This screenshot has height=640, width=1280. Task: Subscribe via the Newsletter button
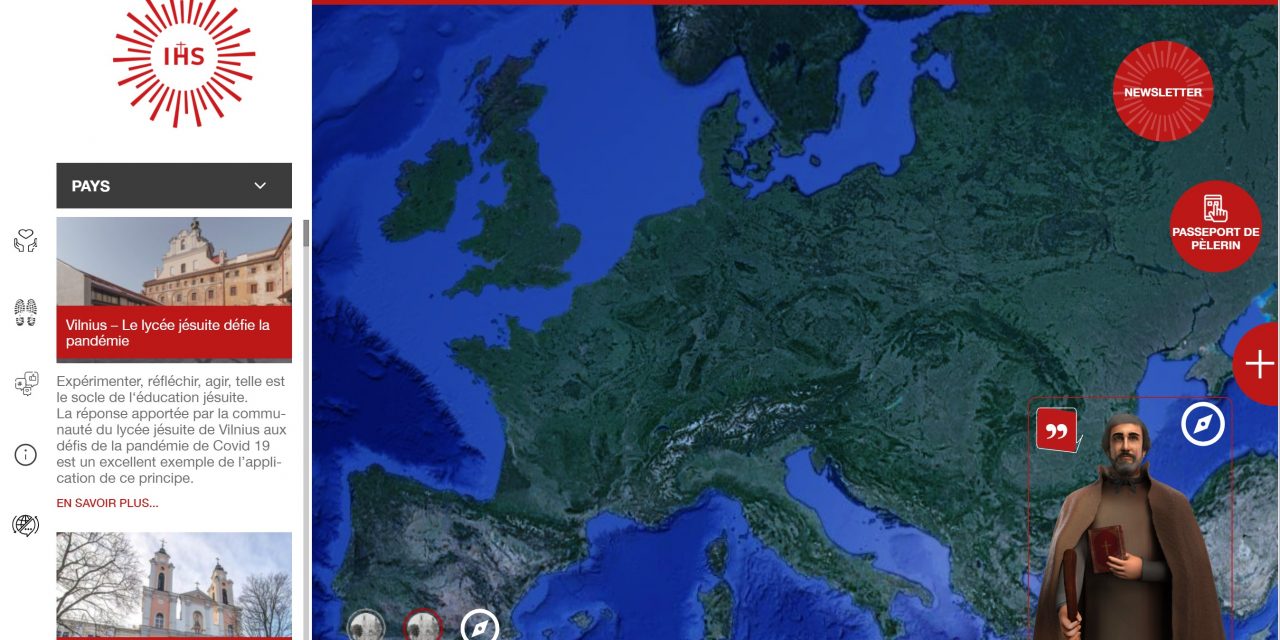[1162, 91]
